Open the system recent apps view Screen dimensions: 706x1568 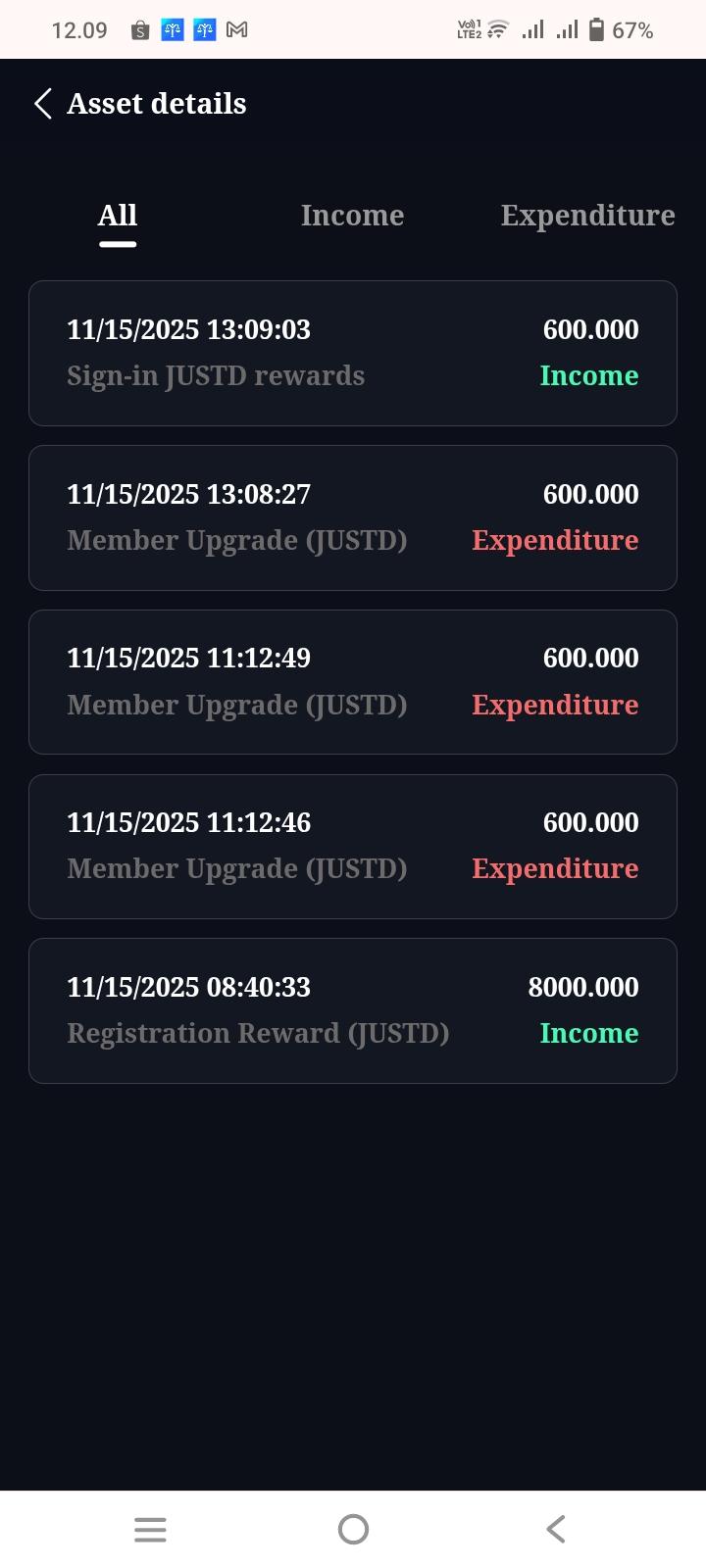(150, 1529)
